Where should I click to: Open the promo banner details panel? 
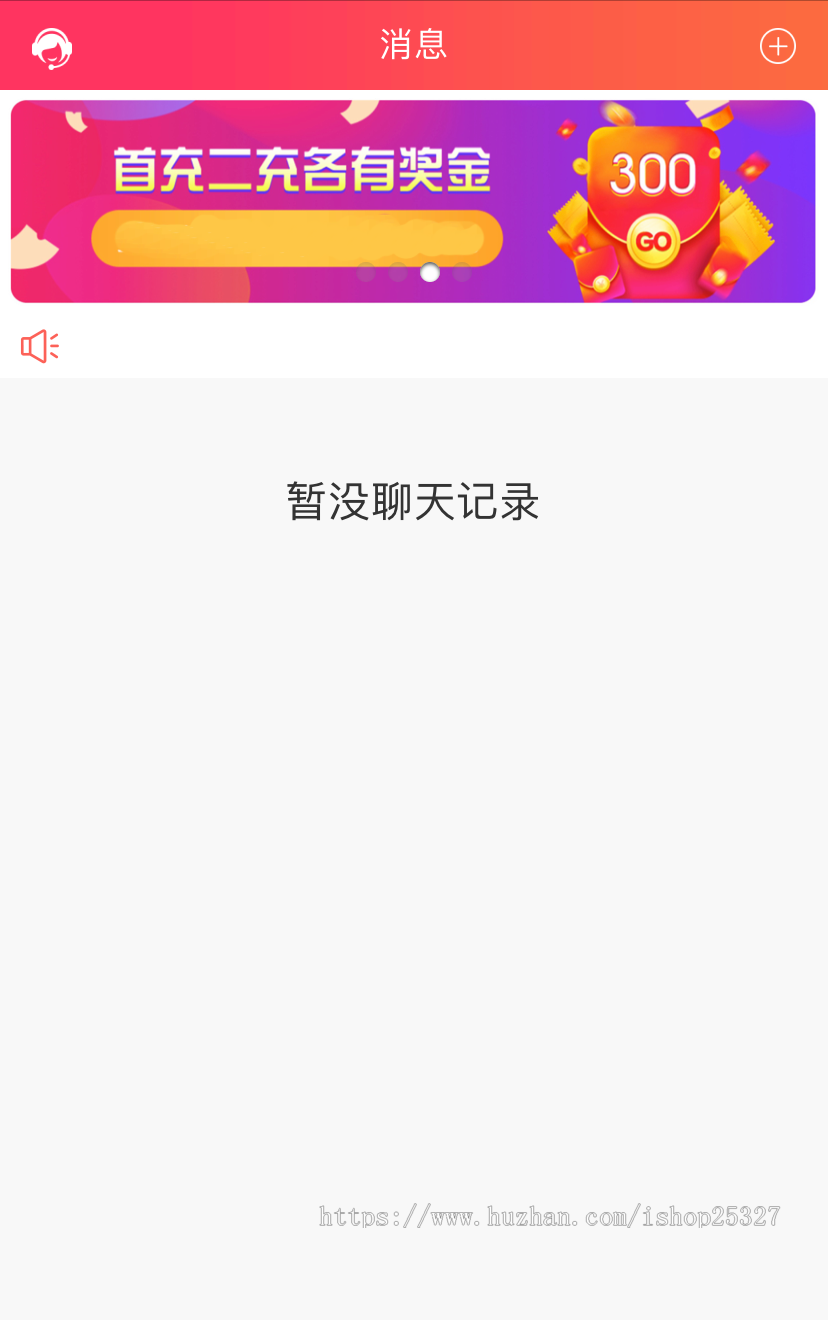click(x=413, y=200)
